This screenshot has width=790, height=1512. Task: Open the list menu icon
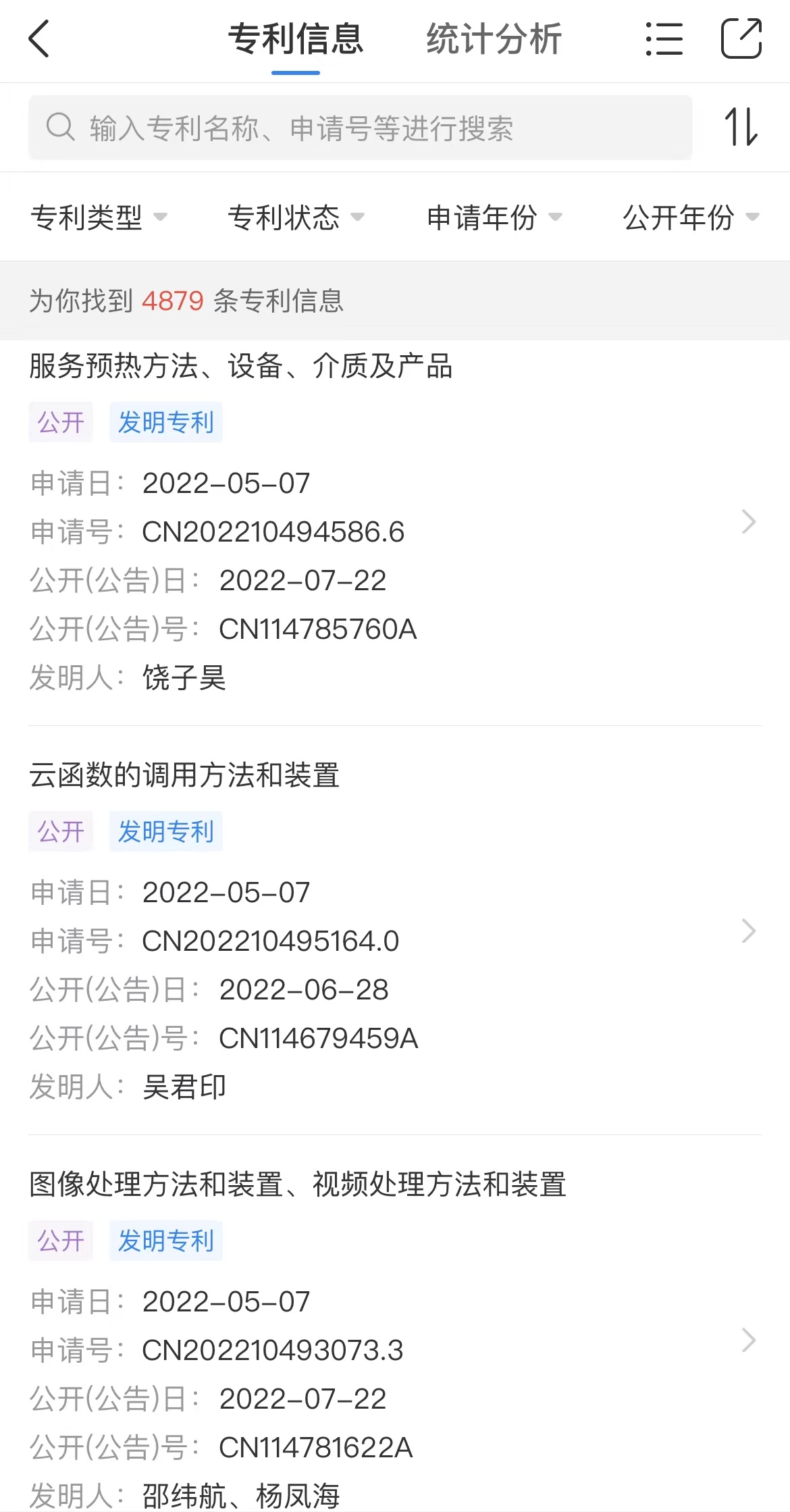point(664,38)
